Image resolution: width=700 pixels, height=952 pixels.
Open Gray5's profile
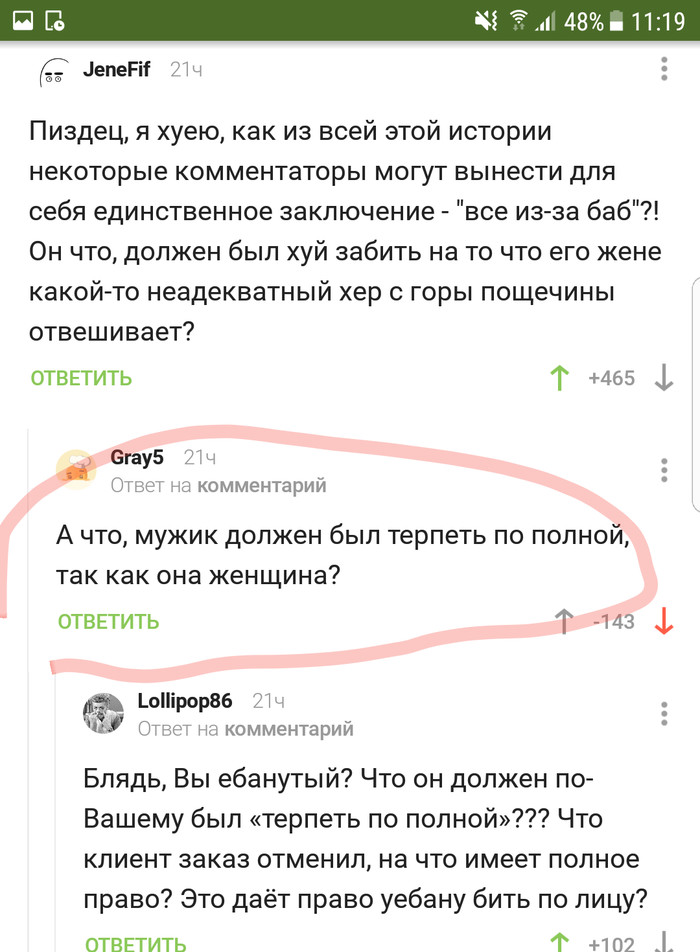point(137,458)
